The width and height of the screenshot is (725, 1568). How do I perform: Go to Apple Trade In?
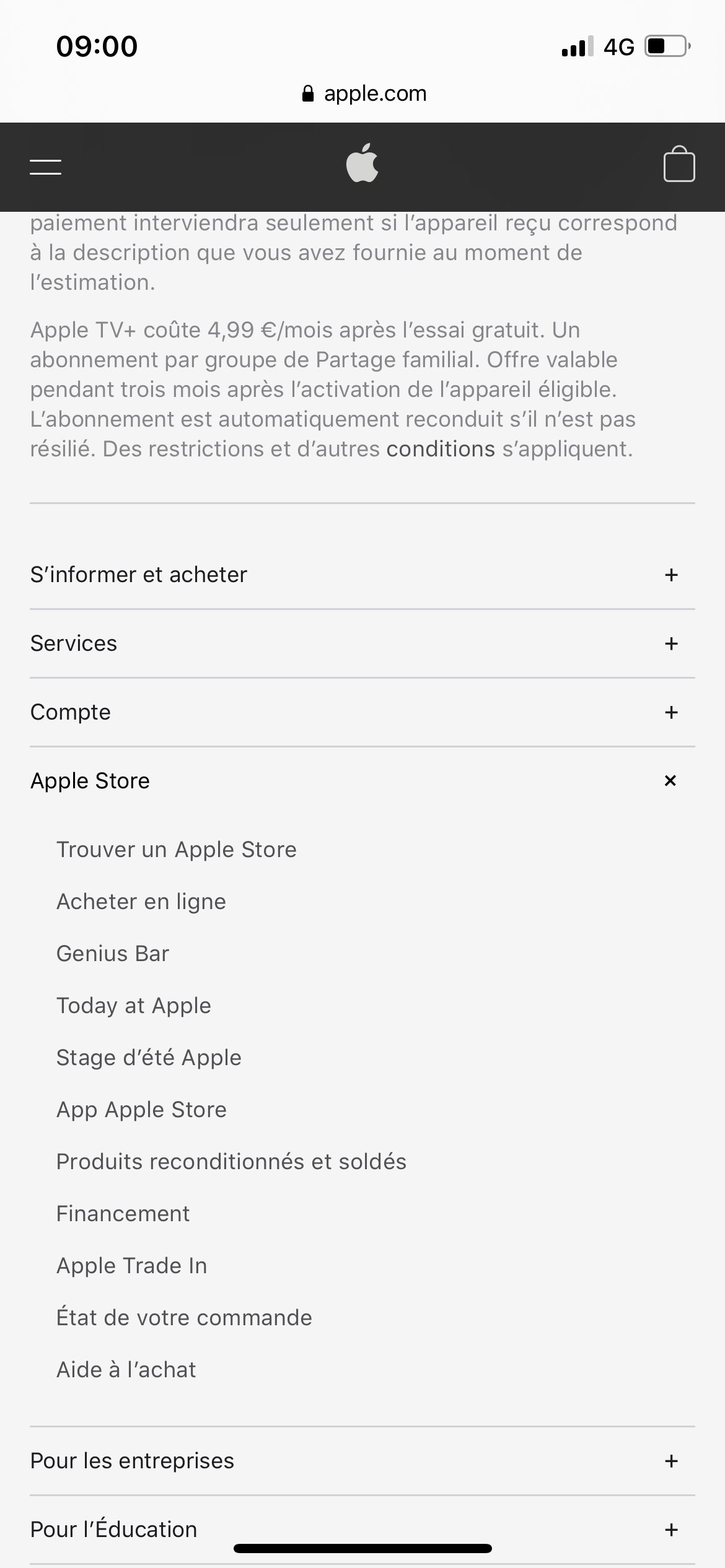(x=132, y=1266)
